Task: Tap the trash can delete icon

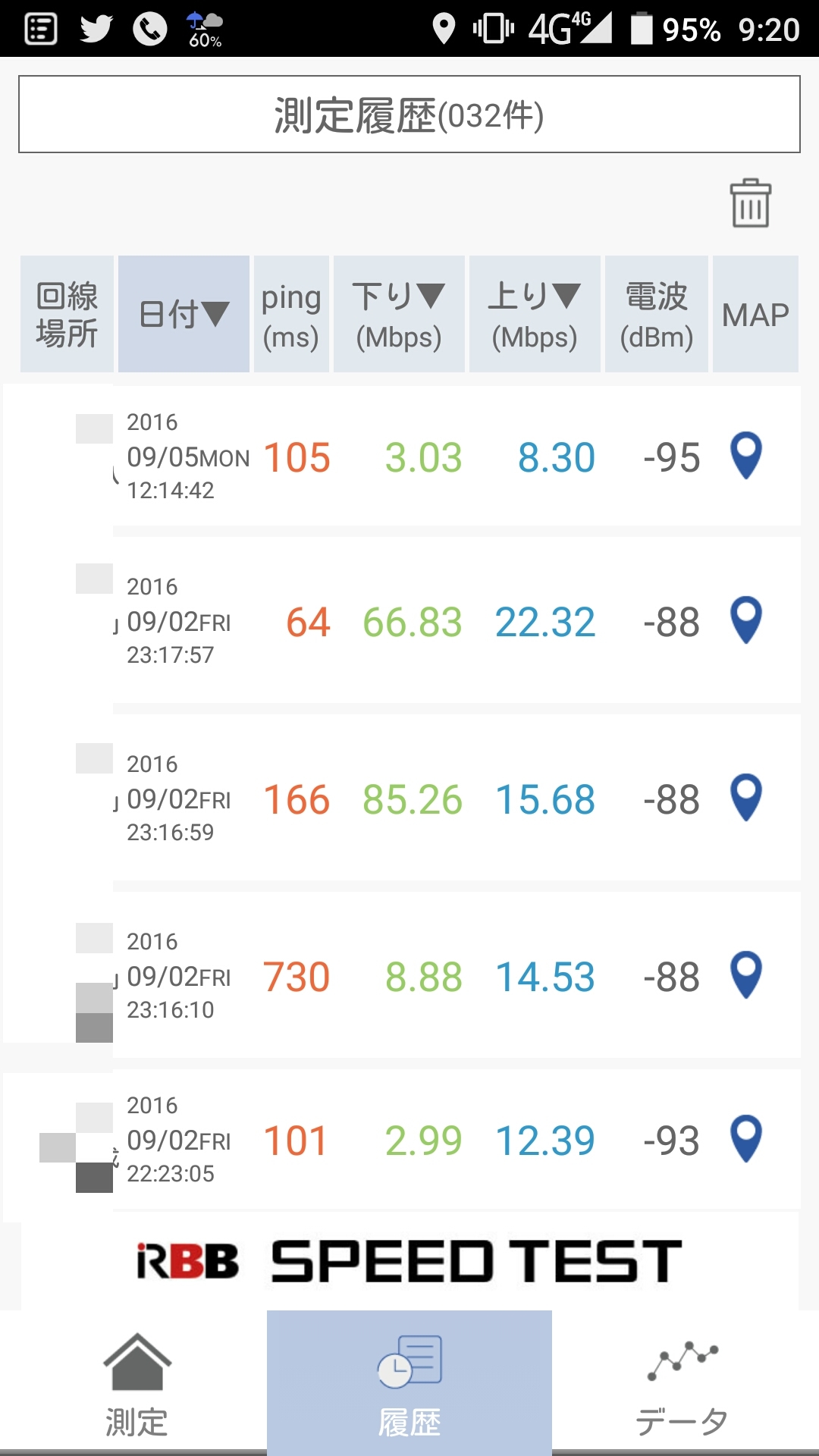Action: (750, 203)
